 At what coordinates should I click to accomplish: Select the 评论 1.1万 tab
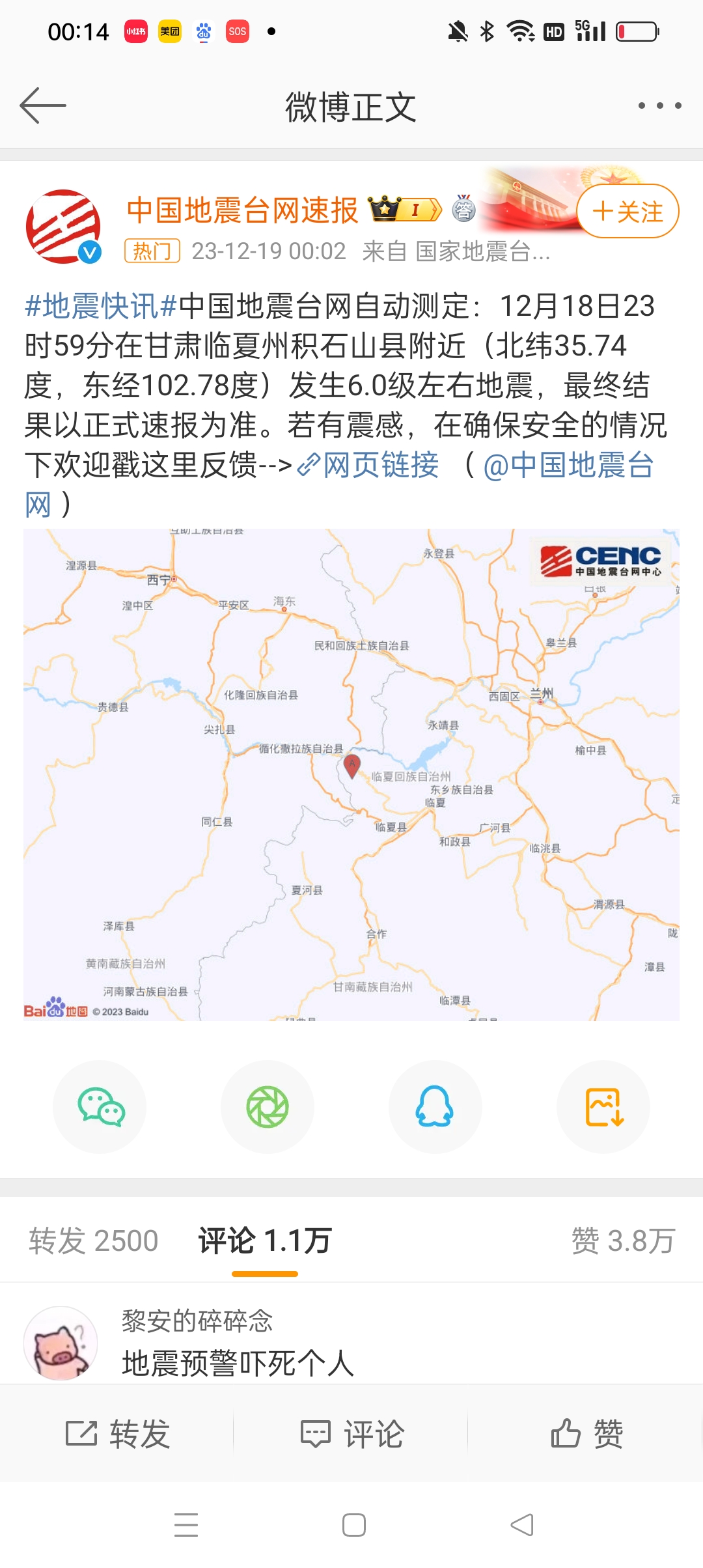click(265, 1240)
